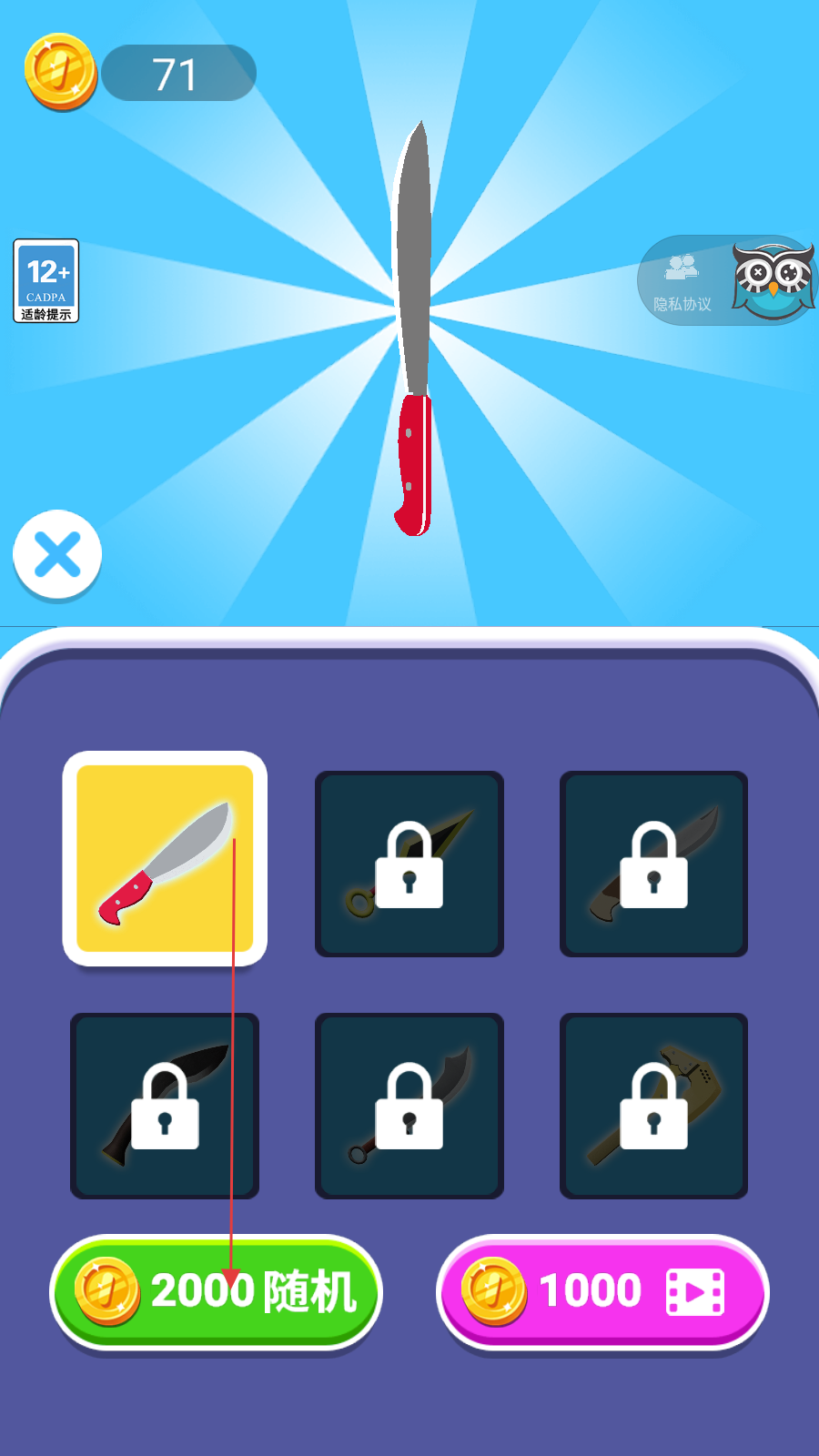This screenshot has width=819, height=1456.
Task: Open the 12+ CADPA age rating notice
Action: pyautogui.click(x=46, y=281)
